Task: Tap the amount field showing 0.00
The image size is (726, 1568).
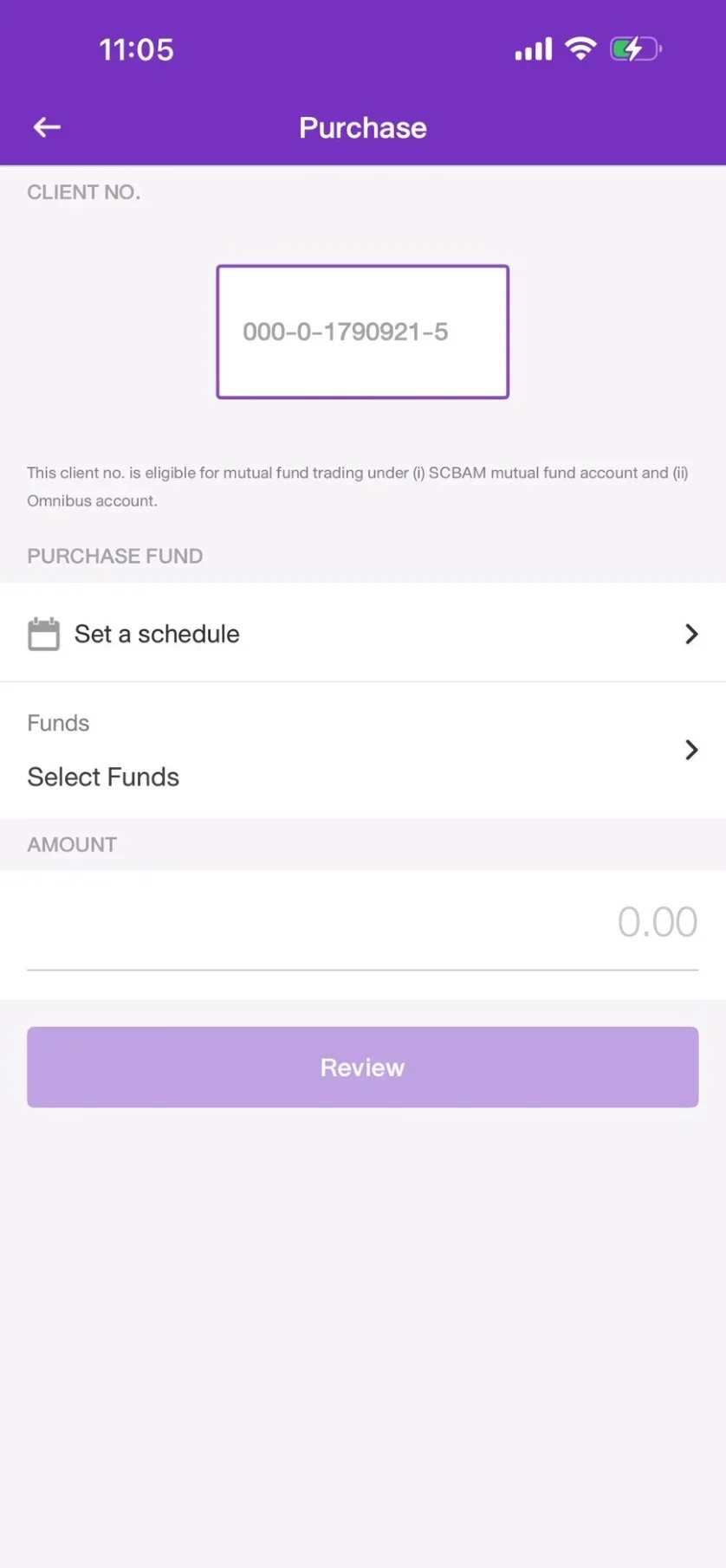Action: 363,922
